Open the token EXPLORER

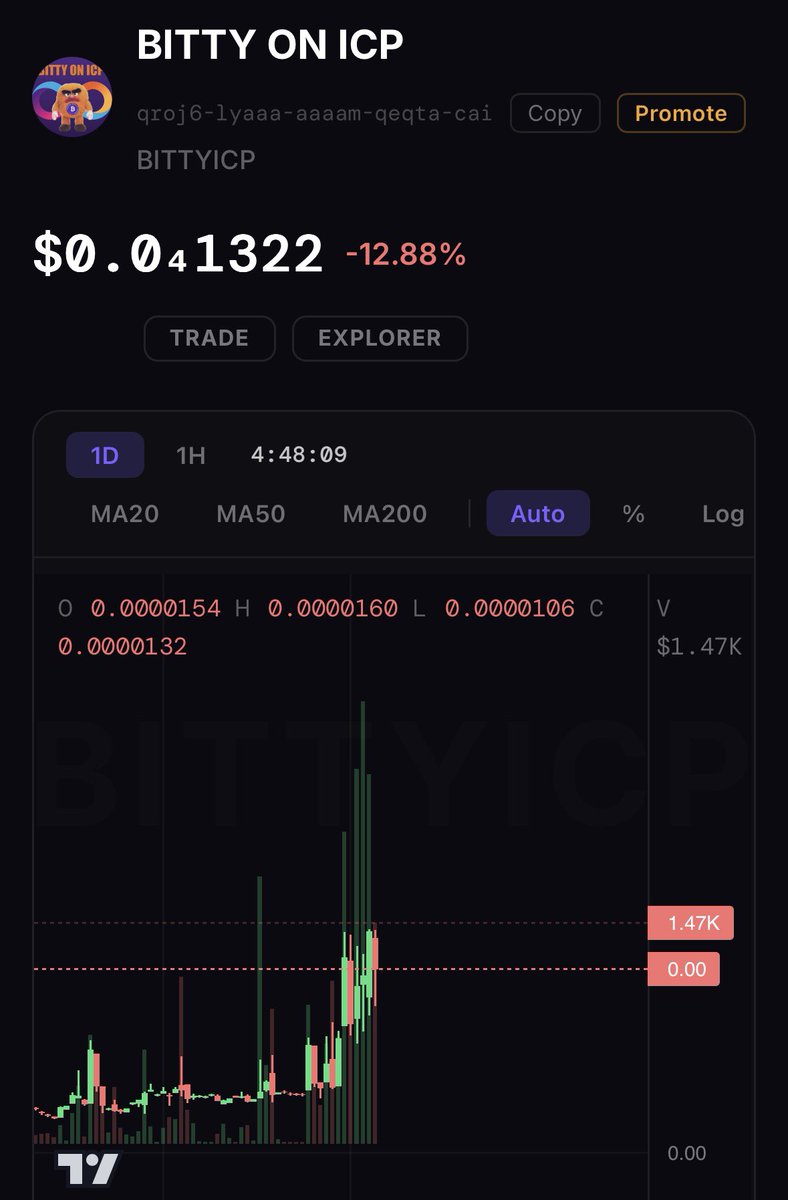coord(379,338)
